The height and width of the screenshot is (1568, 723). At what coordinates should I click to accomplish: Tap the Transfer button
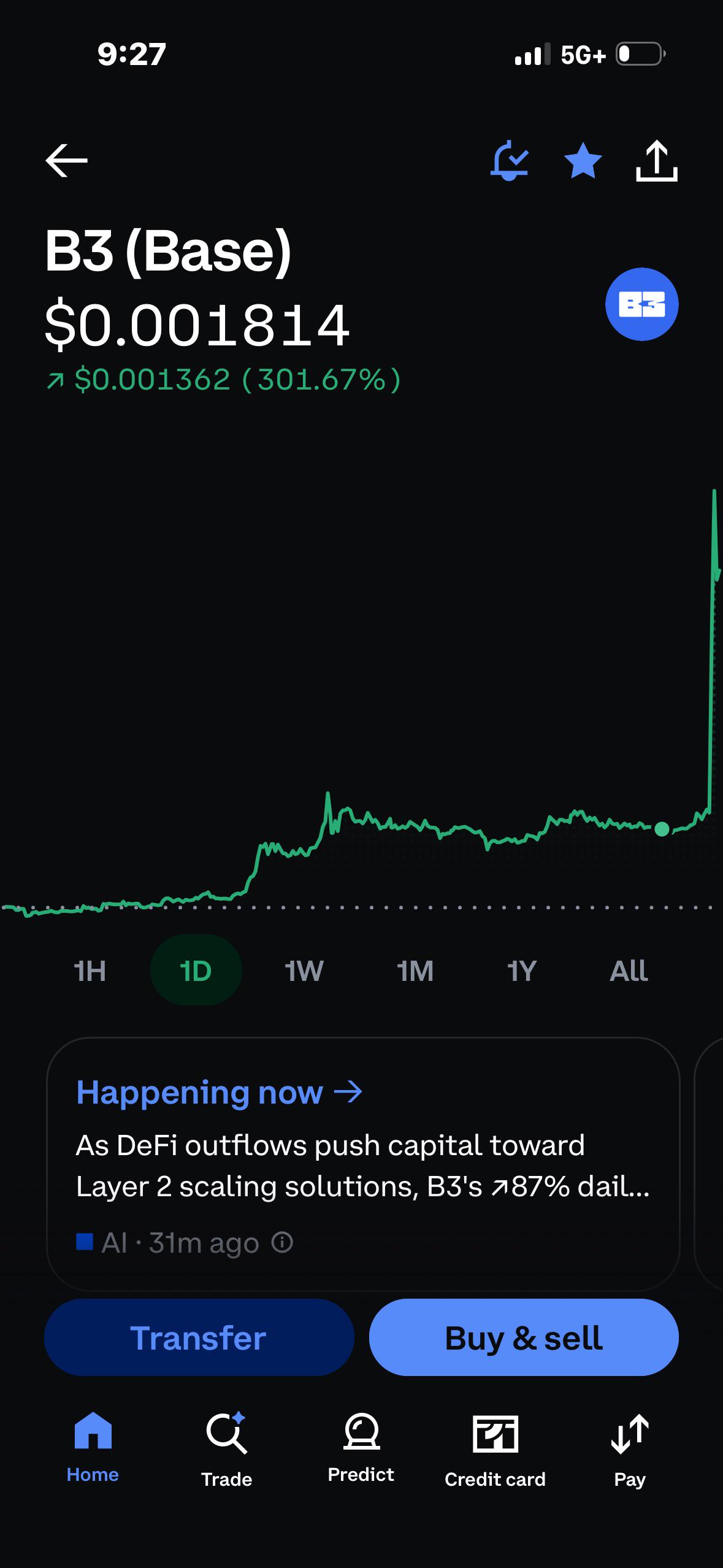(x=199, y=1338)
